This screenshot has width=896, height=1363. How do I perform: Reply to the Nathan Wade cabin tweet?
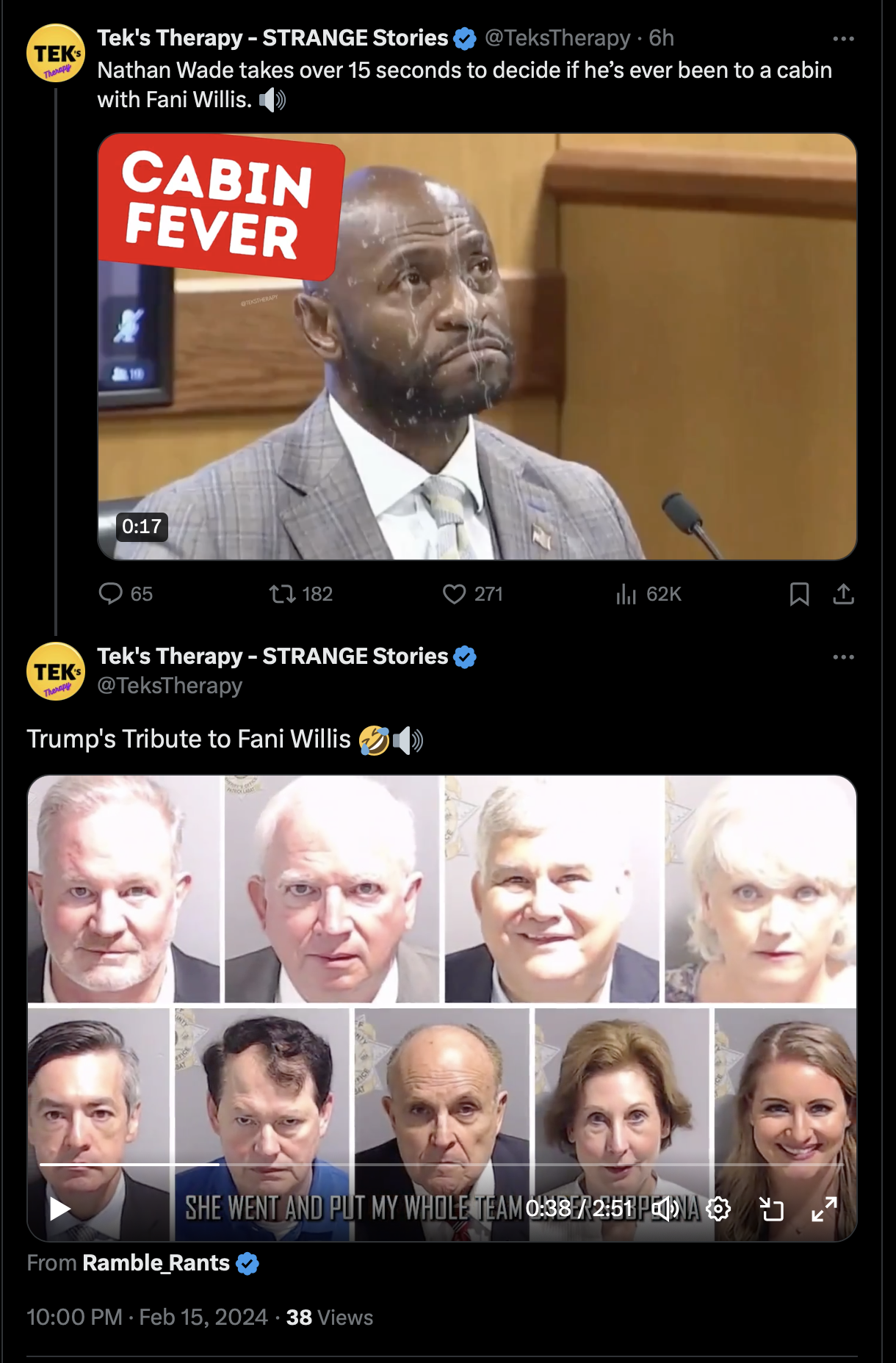point(111,593)
